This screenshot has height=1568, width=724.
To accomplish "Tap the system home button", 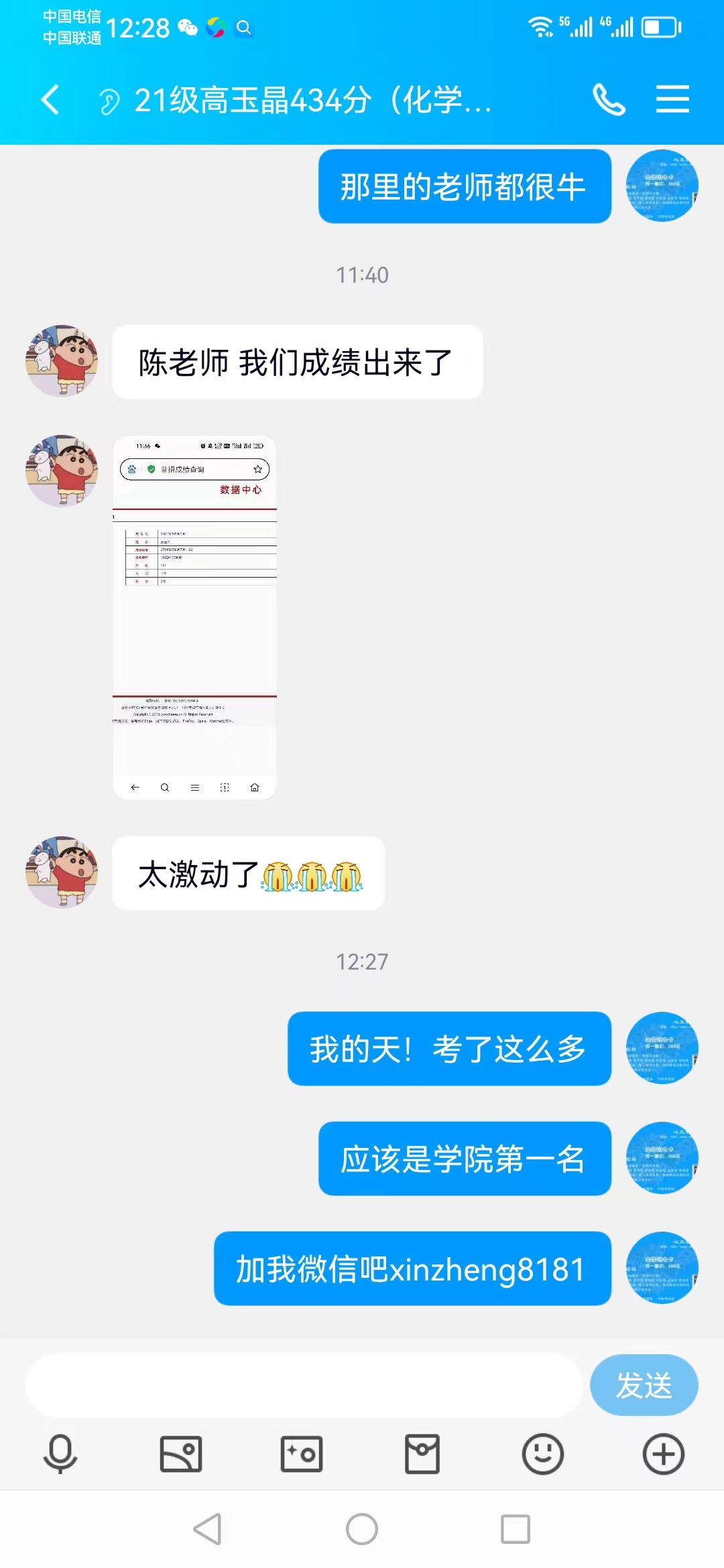I will pos(362,1529).
